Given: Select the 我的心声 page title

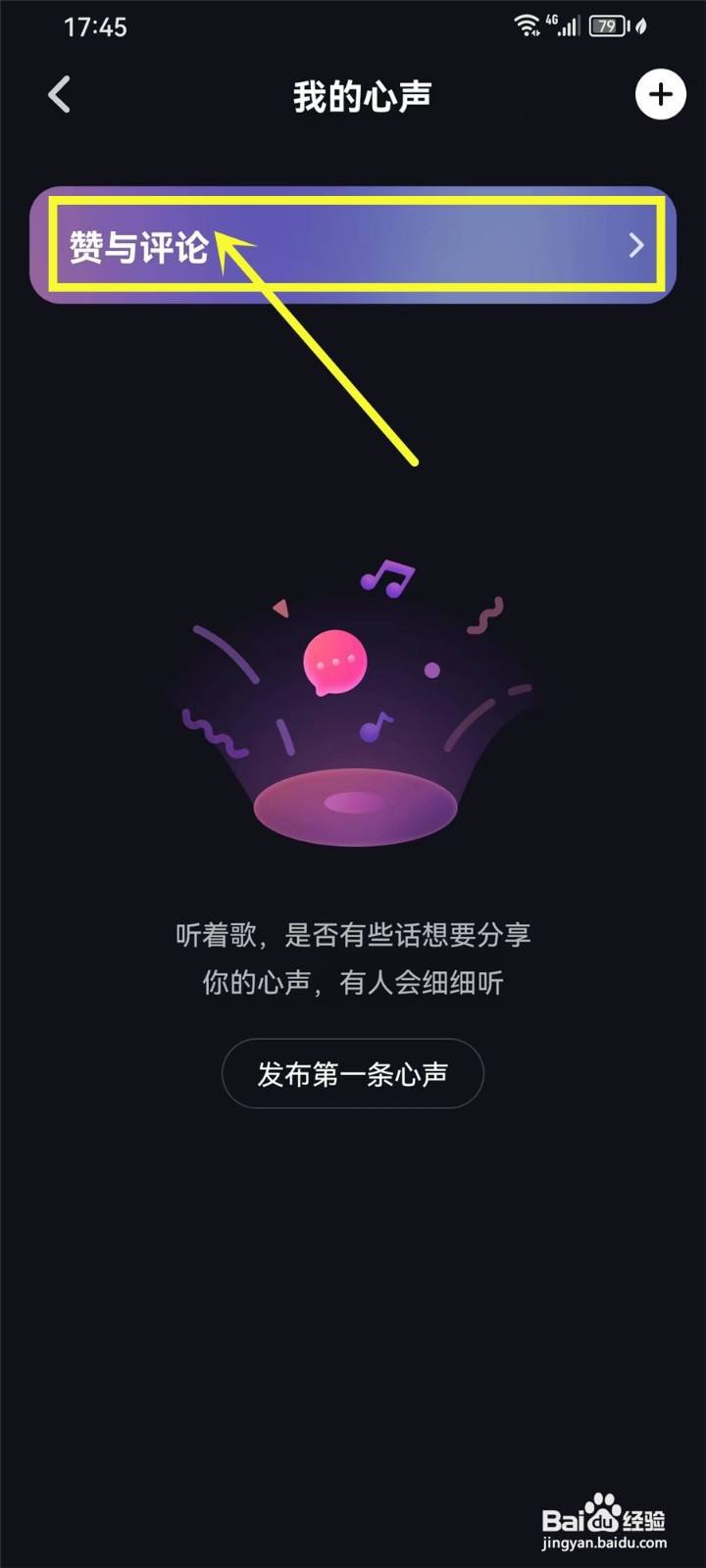Looking at the screenshot, I should click(361, 95).
